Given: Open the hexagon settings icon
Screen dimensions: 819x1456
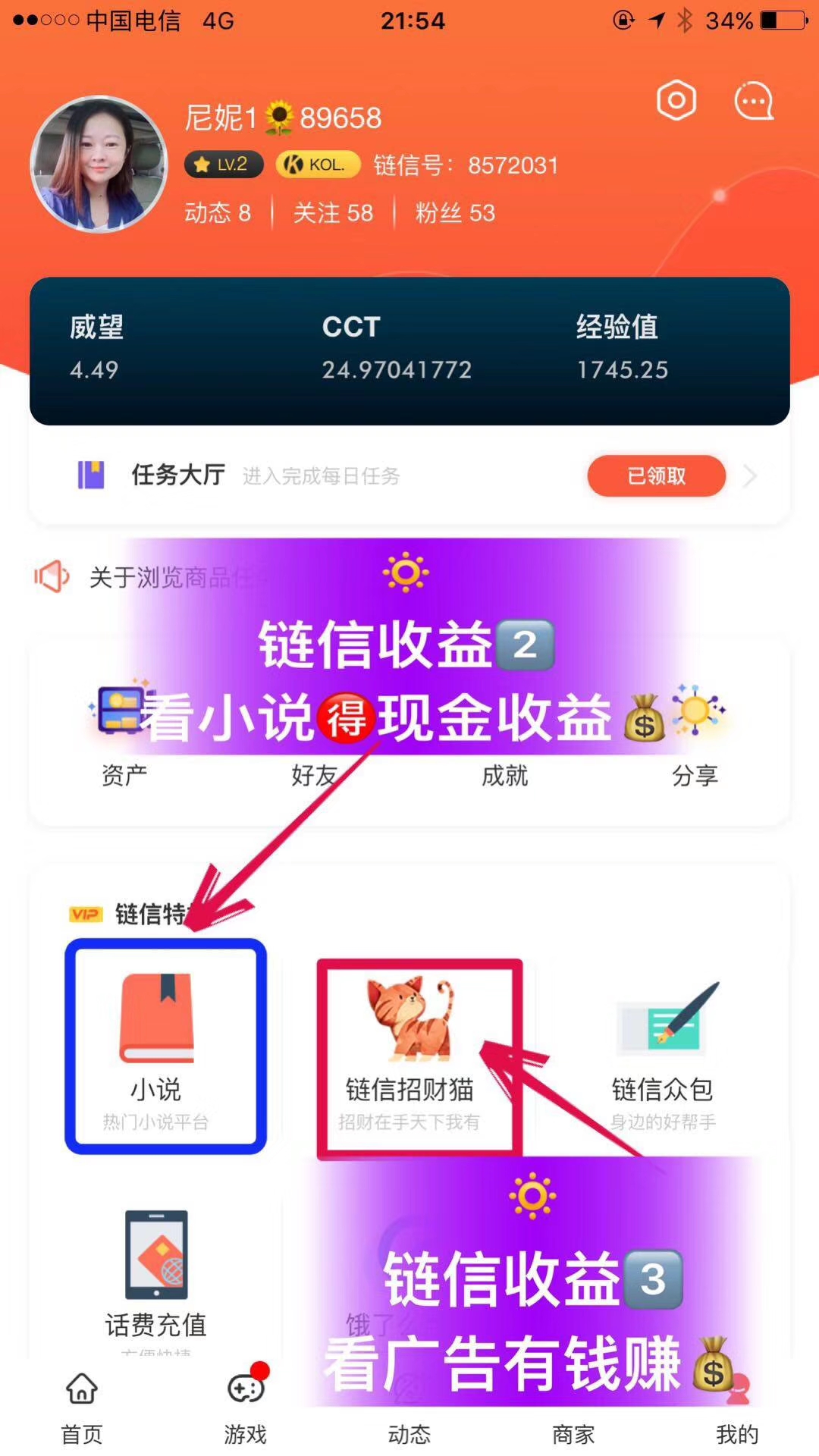Looking at the screenshot, I should click(676, 99).
